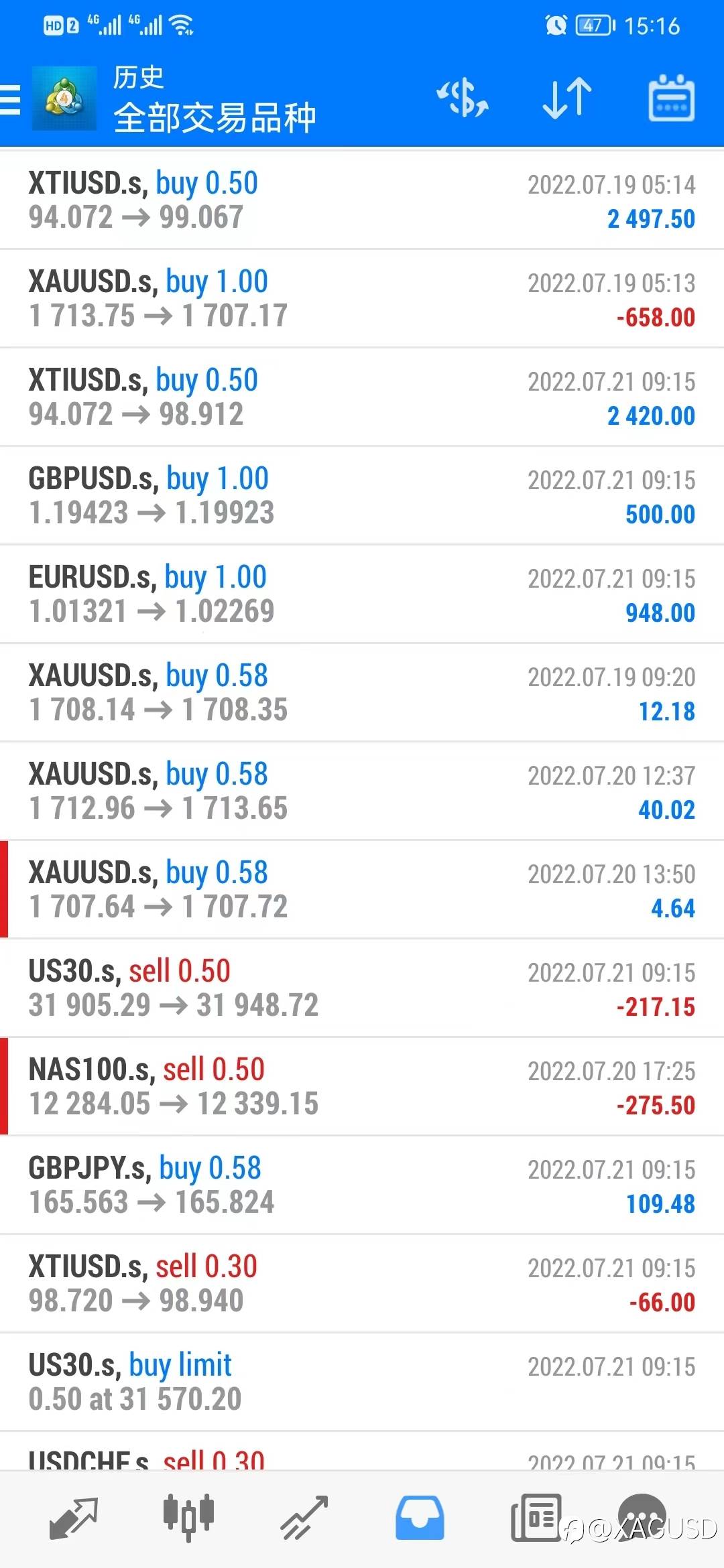The width and height of the screenshot is (724, 1568).
Task: Expand the XTIUSD trade with 2 497.50 profit
Action: coord(362,200)
